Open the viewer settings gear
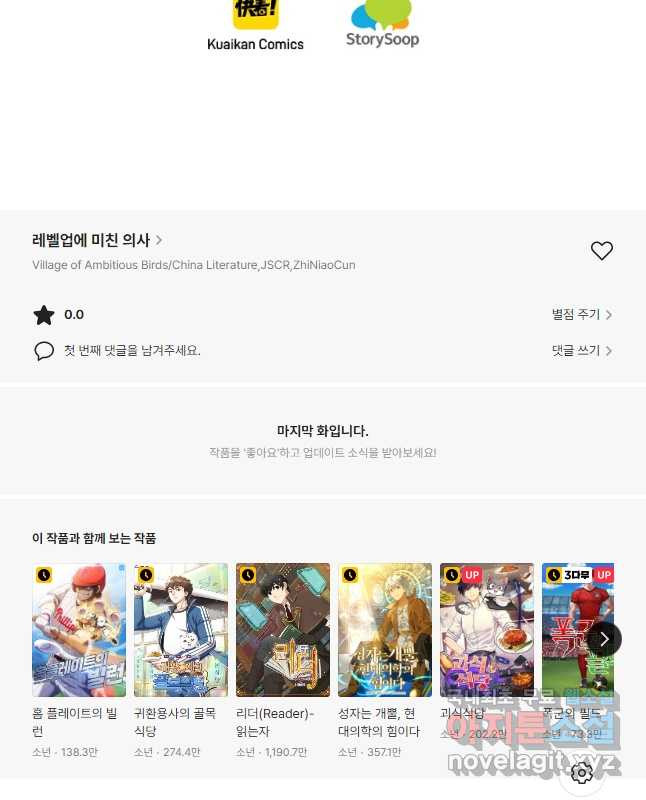This screenshot has width=646, height=800. [x=582, y=772]
